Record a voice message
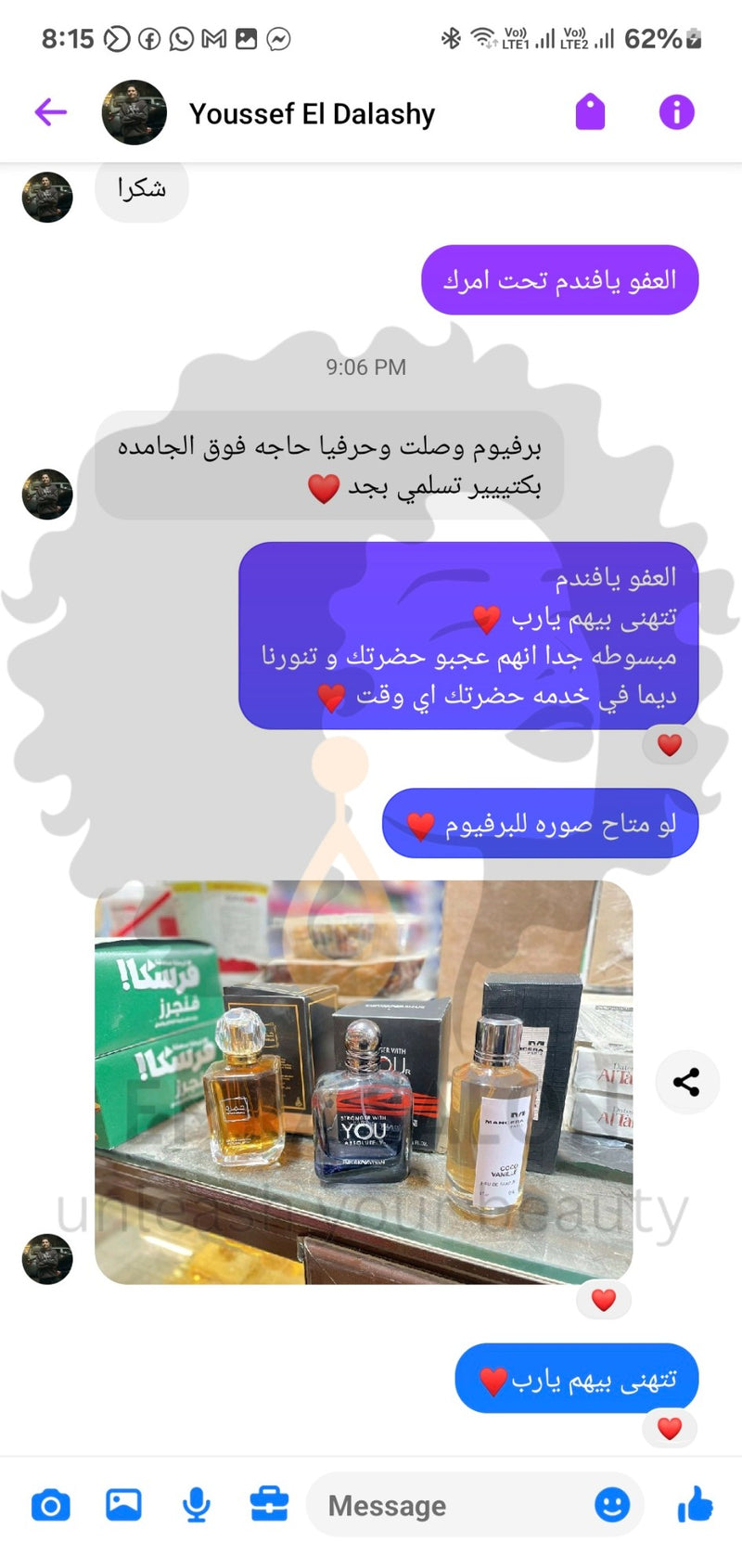Viewport: 742px width, 1568px height. coord(196,1505)
